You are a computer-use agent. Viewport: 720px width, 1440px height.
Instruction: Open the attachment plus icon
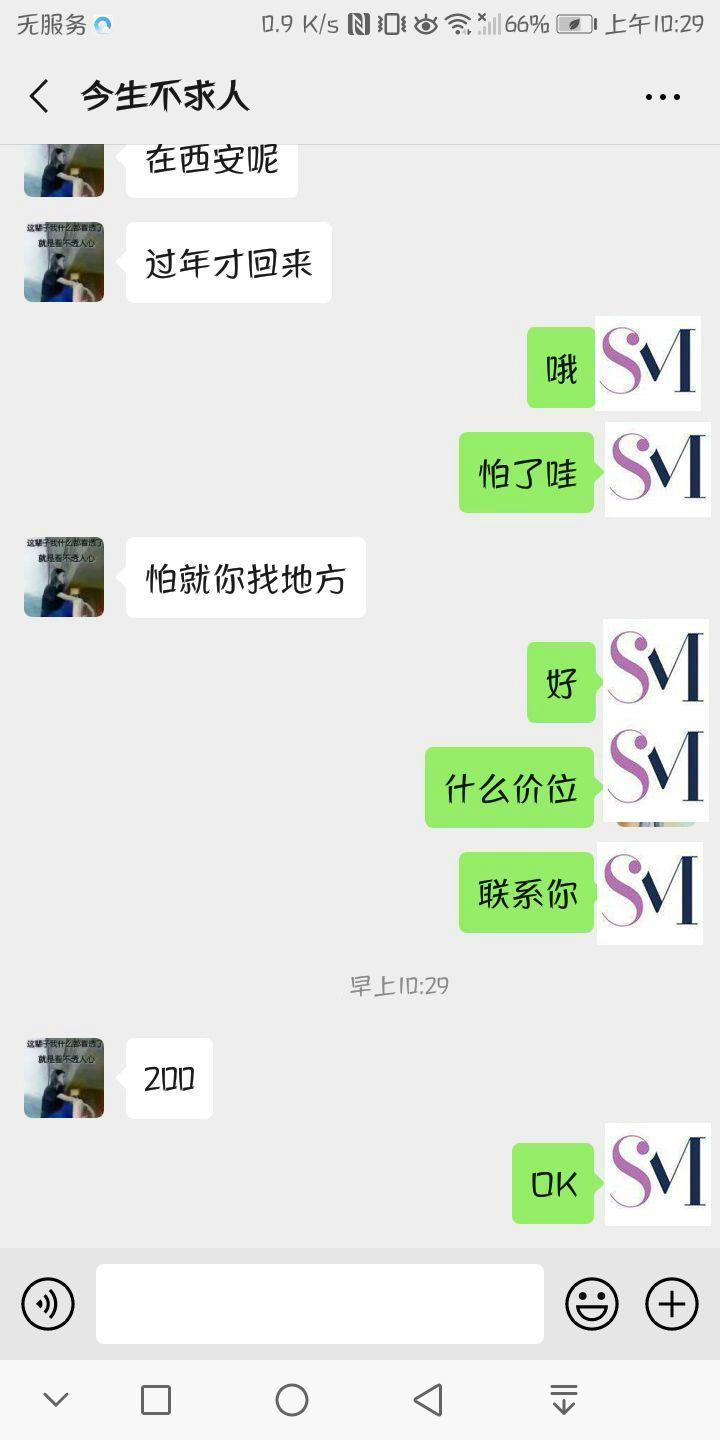[x=670, y=1303]
